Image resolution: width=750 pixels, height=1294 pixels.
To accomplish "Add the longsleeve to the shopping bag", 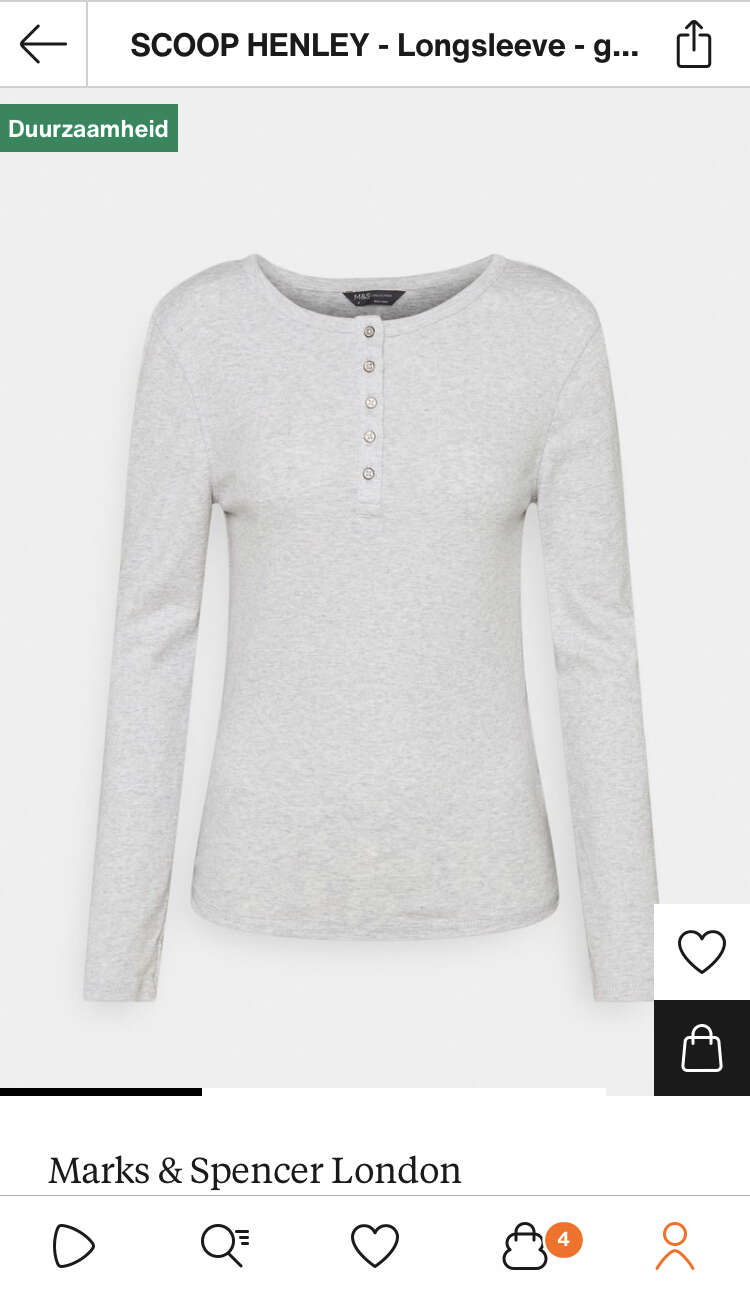I will click(x=702, y=1048).
